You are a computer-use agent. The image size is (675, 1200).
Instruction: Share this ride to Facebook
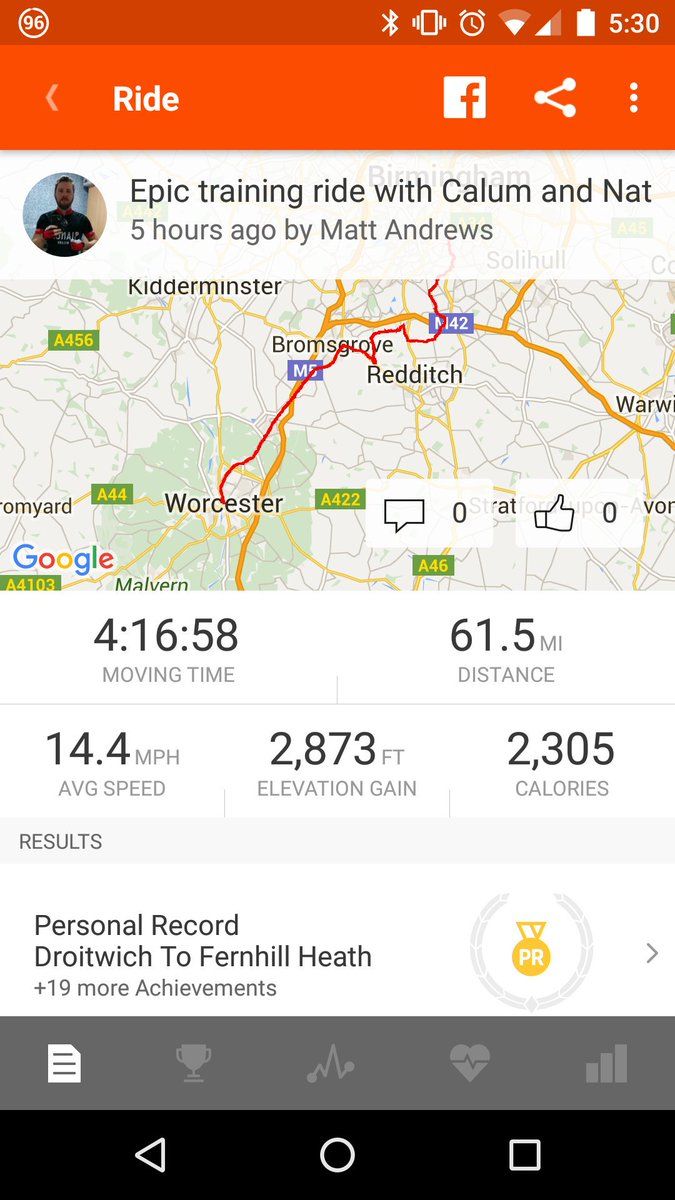[464, 98]
